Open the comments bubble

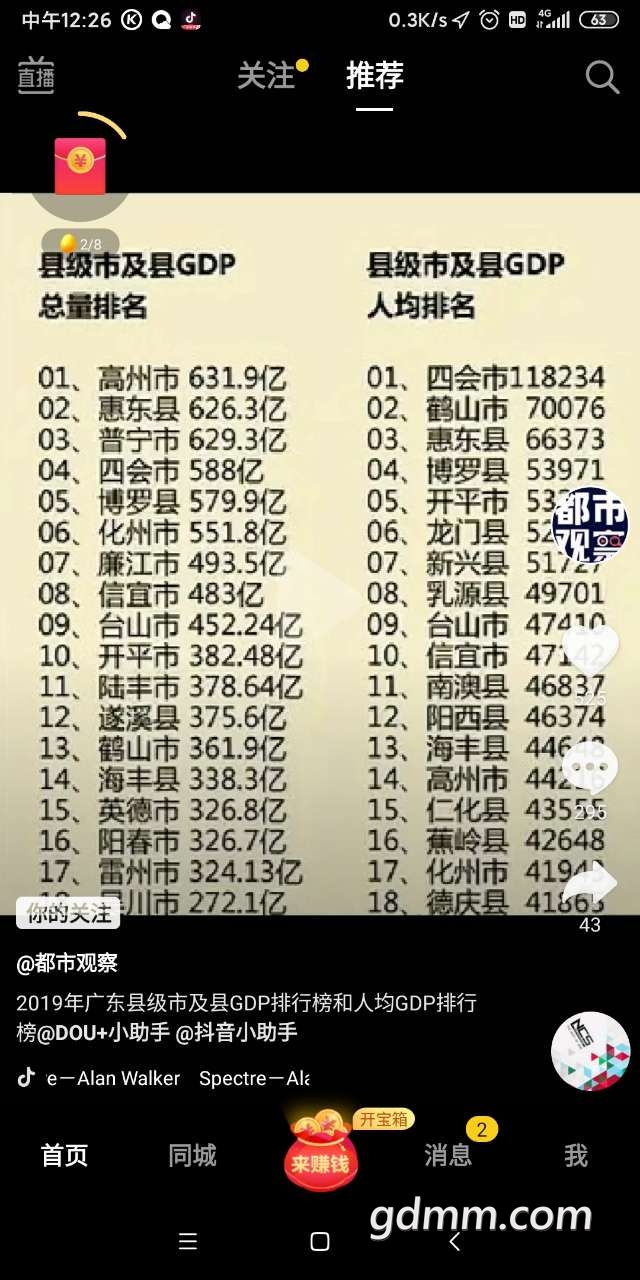click(x=590, y=768)
